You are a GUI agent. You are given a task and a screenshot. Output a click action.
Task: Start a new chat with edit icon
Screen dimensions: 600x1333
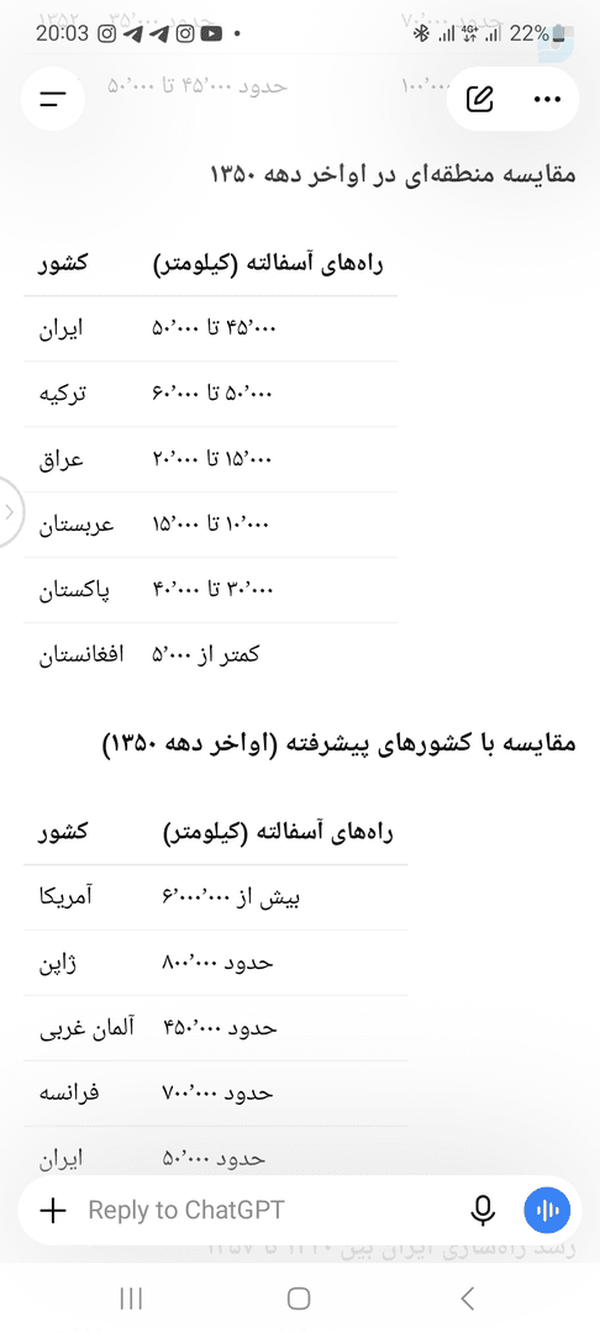click(x=481, y=99)
